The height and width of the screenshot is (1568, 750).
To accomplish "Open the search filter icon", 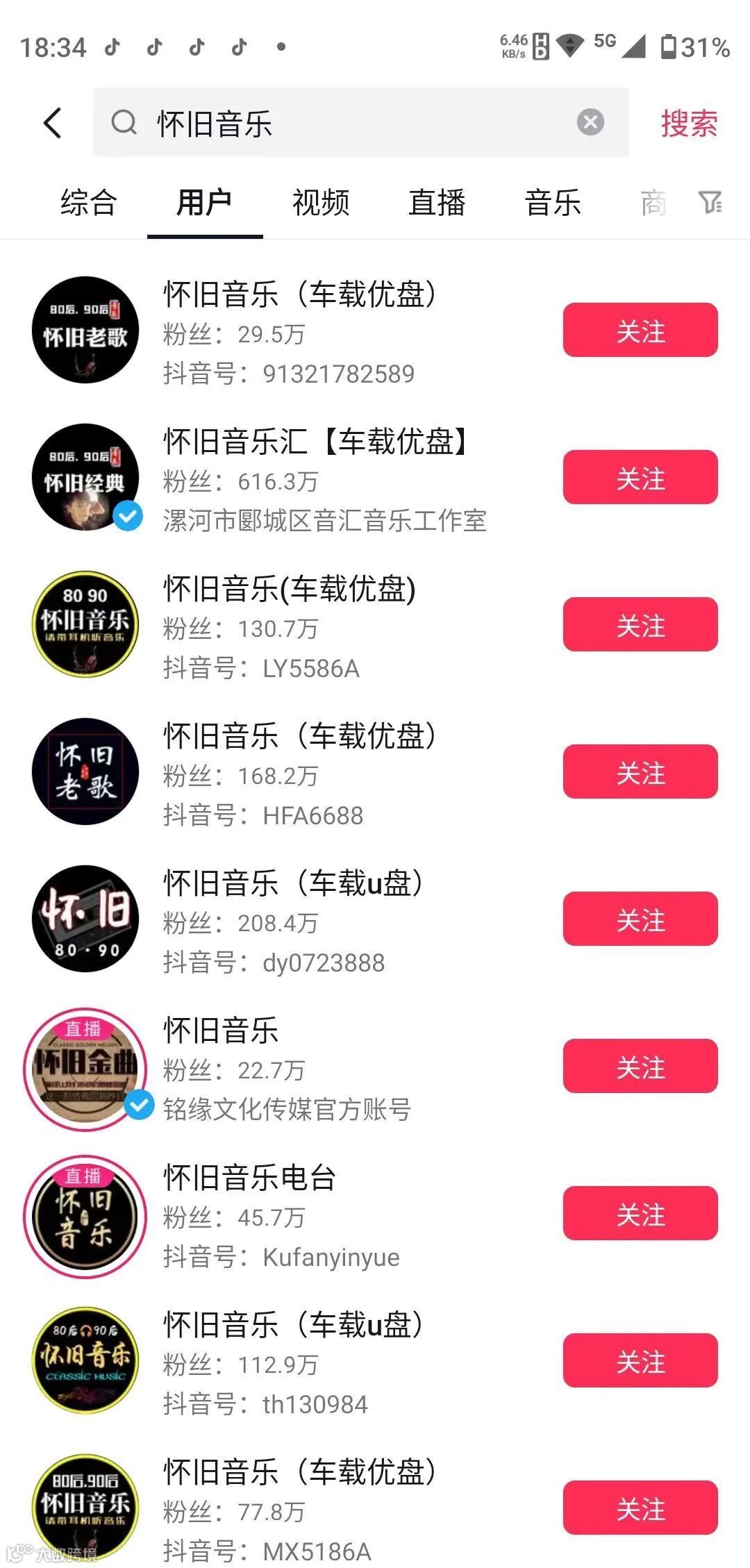I will pyautogui.click(x=710, y=203).
